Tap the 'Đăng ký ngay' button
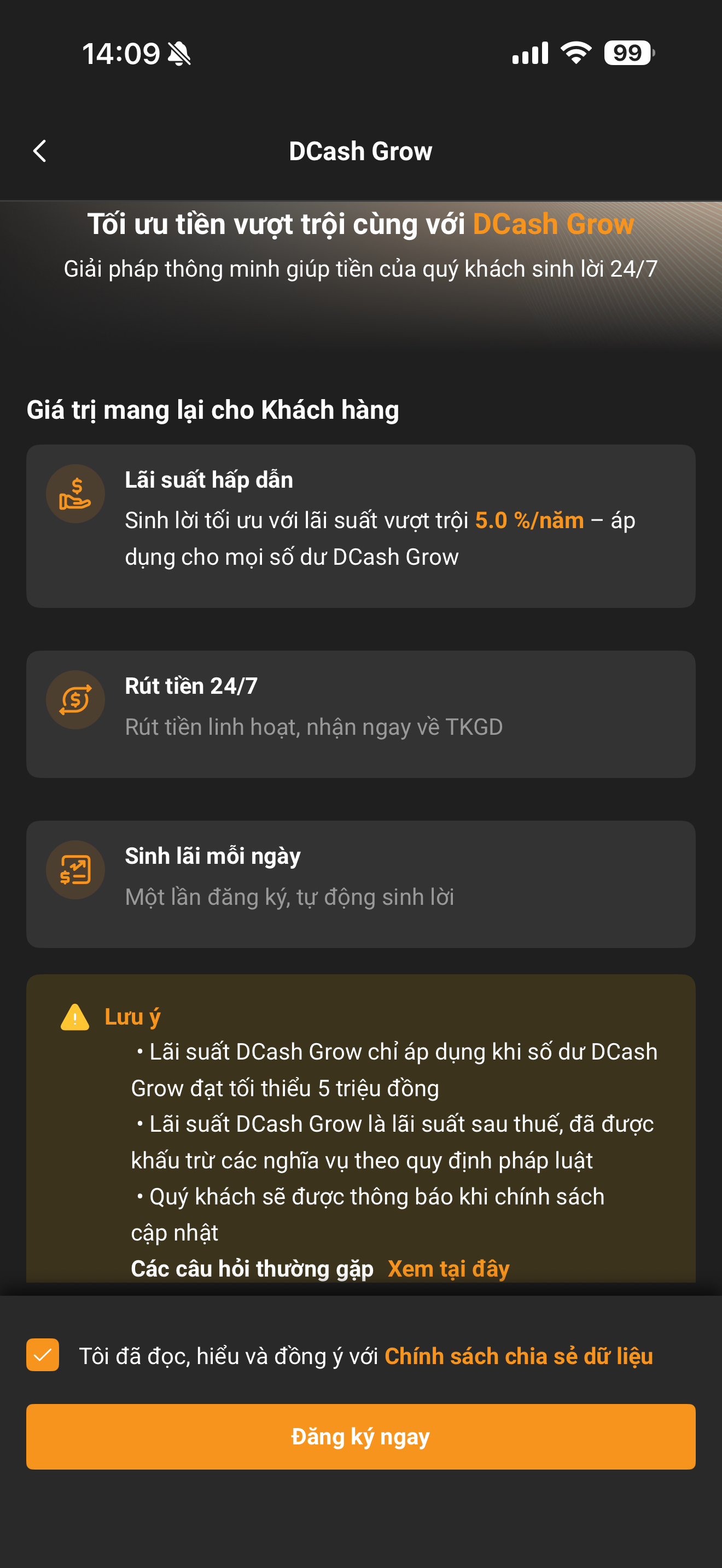722x1568 pixels. [361, 1437]
